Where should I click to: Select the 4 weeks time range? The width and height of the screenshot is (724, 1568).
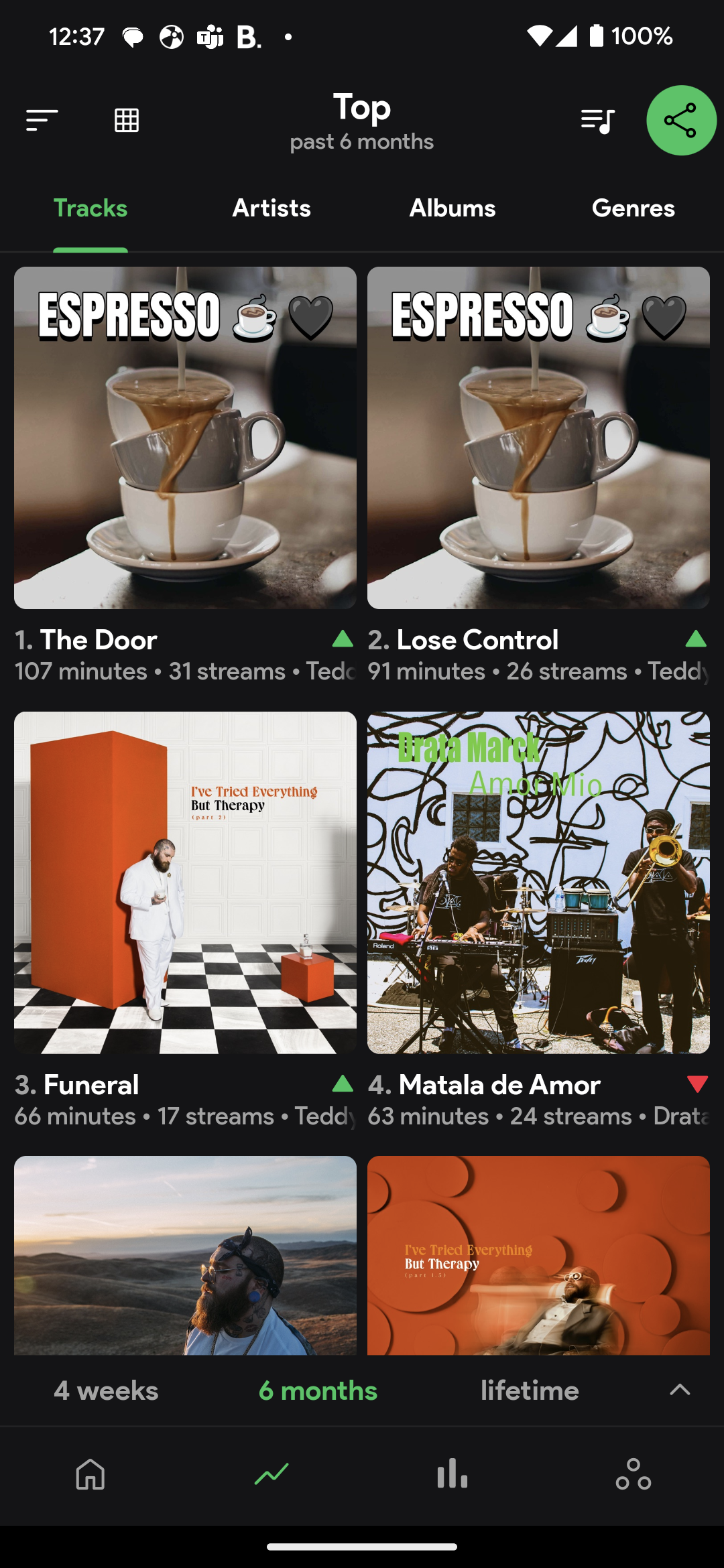(x=106, y=1391)
